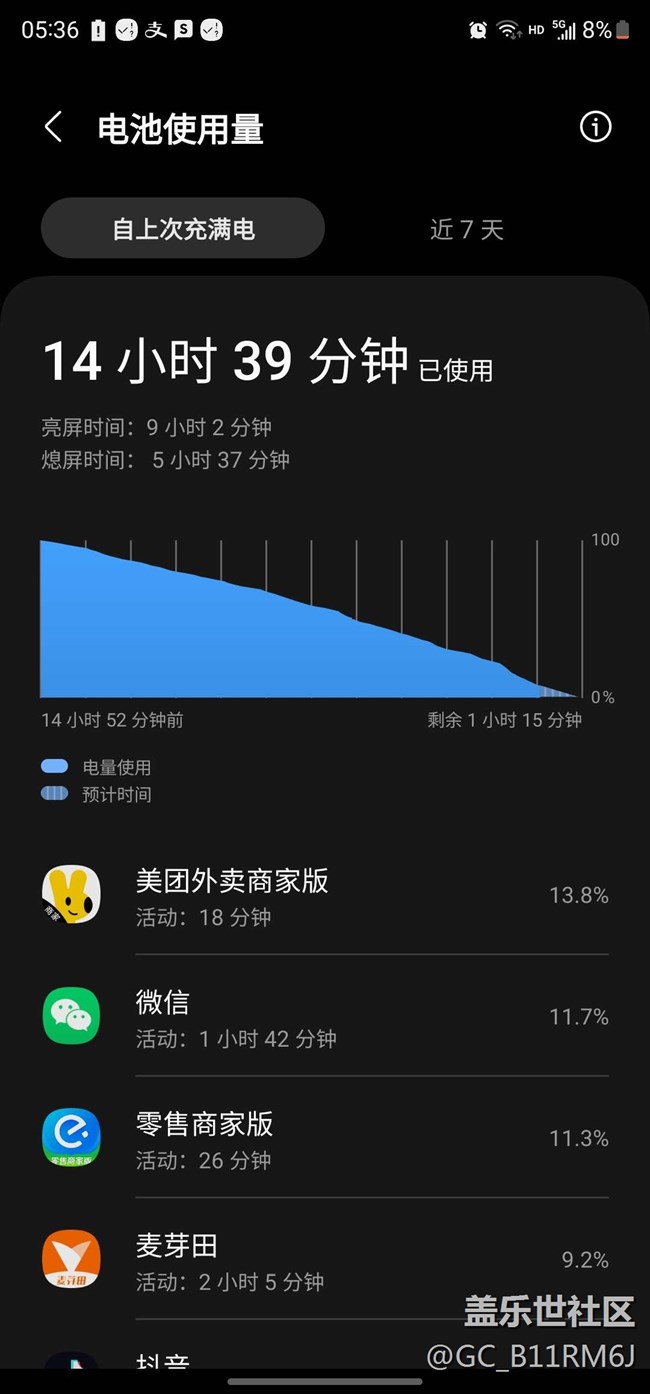Go back from battery usage page
The width and height of the screenshot is (650, 1394).
click(x=54, y=128)
